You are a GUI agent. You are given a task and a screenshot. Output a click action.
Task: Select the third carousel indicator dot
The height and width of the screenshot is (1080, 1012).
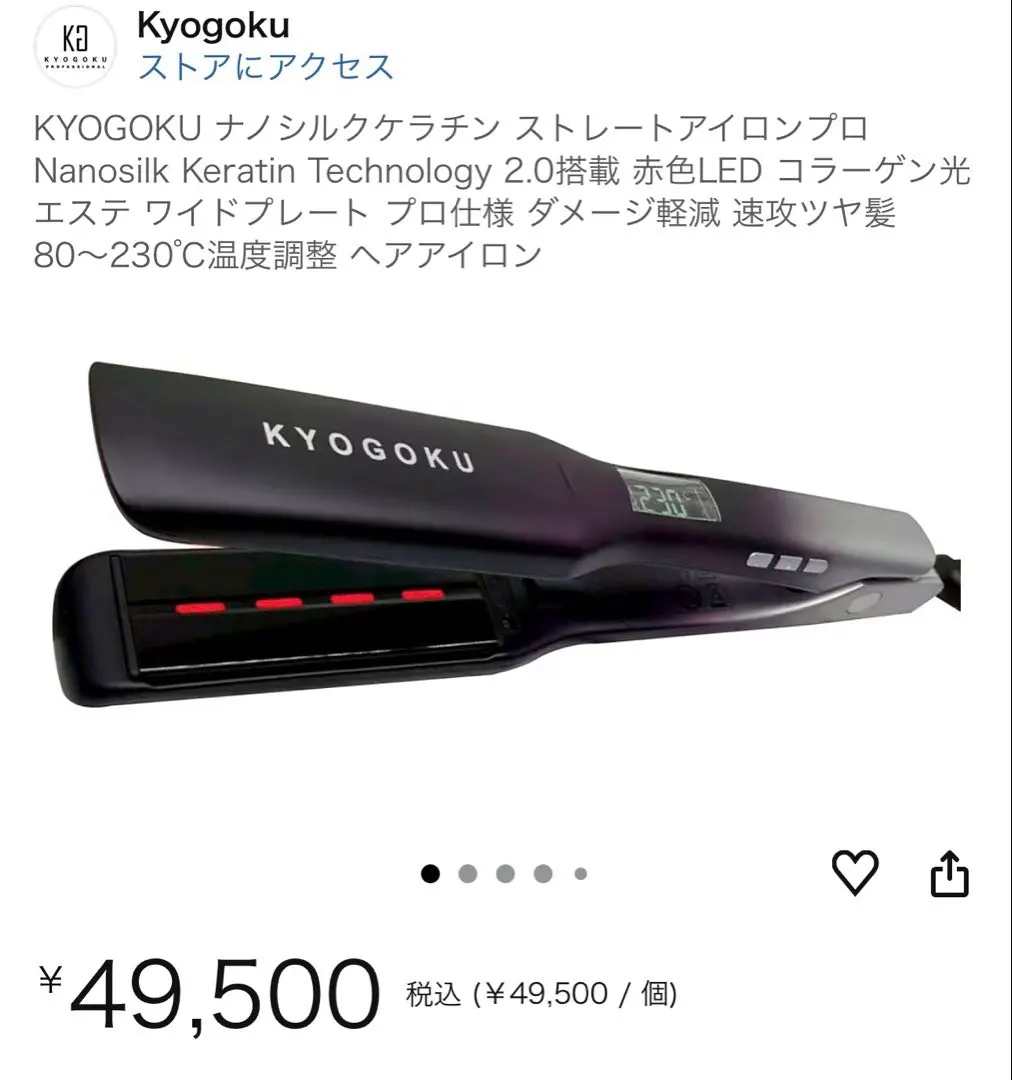tap(506, 874)
